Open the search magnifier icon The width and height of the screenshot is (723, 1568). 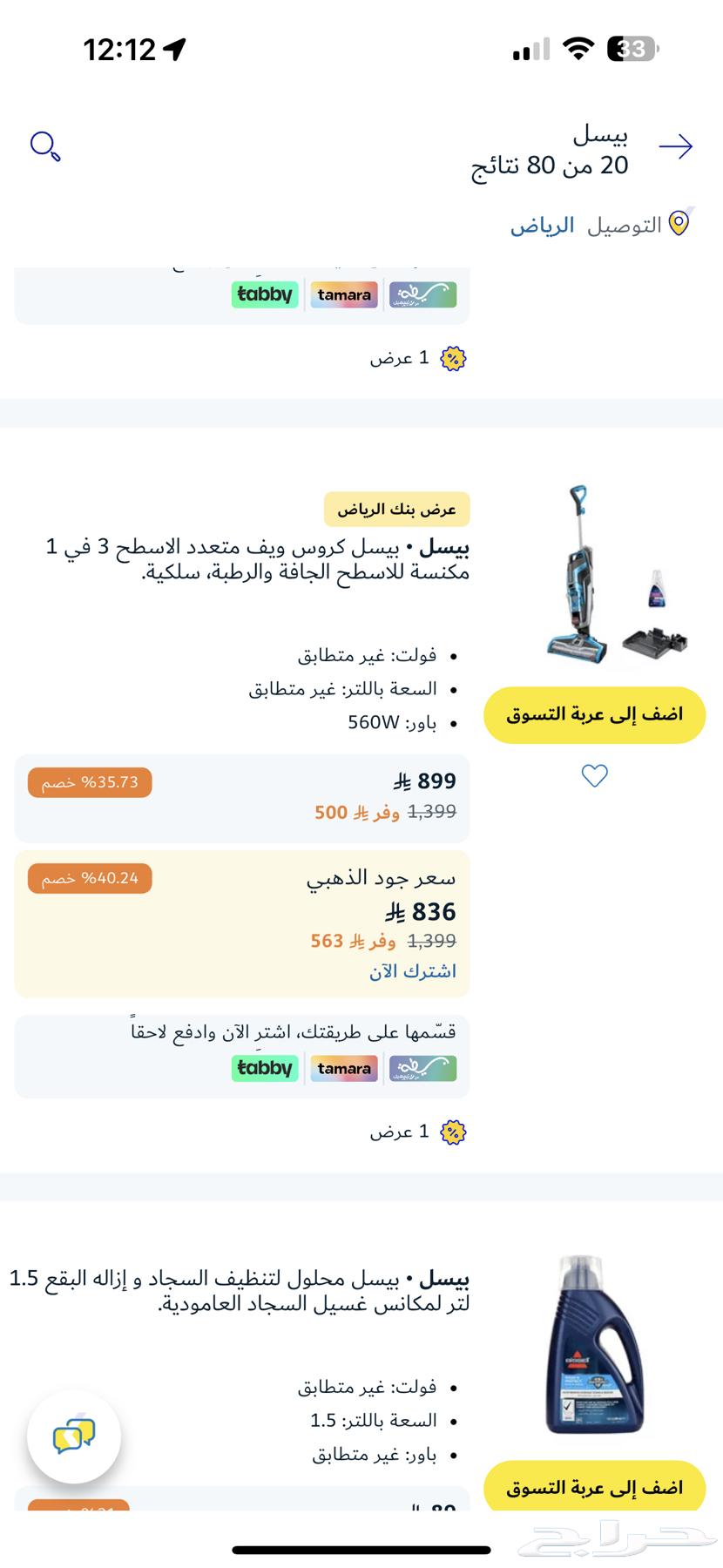tap(45, 146)
